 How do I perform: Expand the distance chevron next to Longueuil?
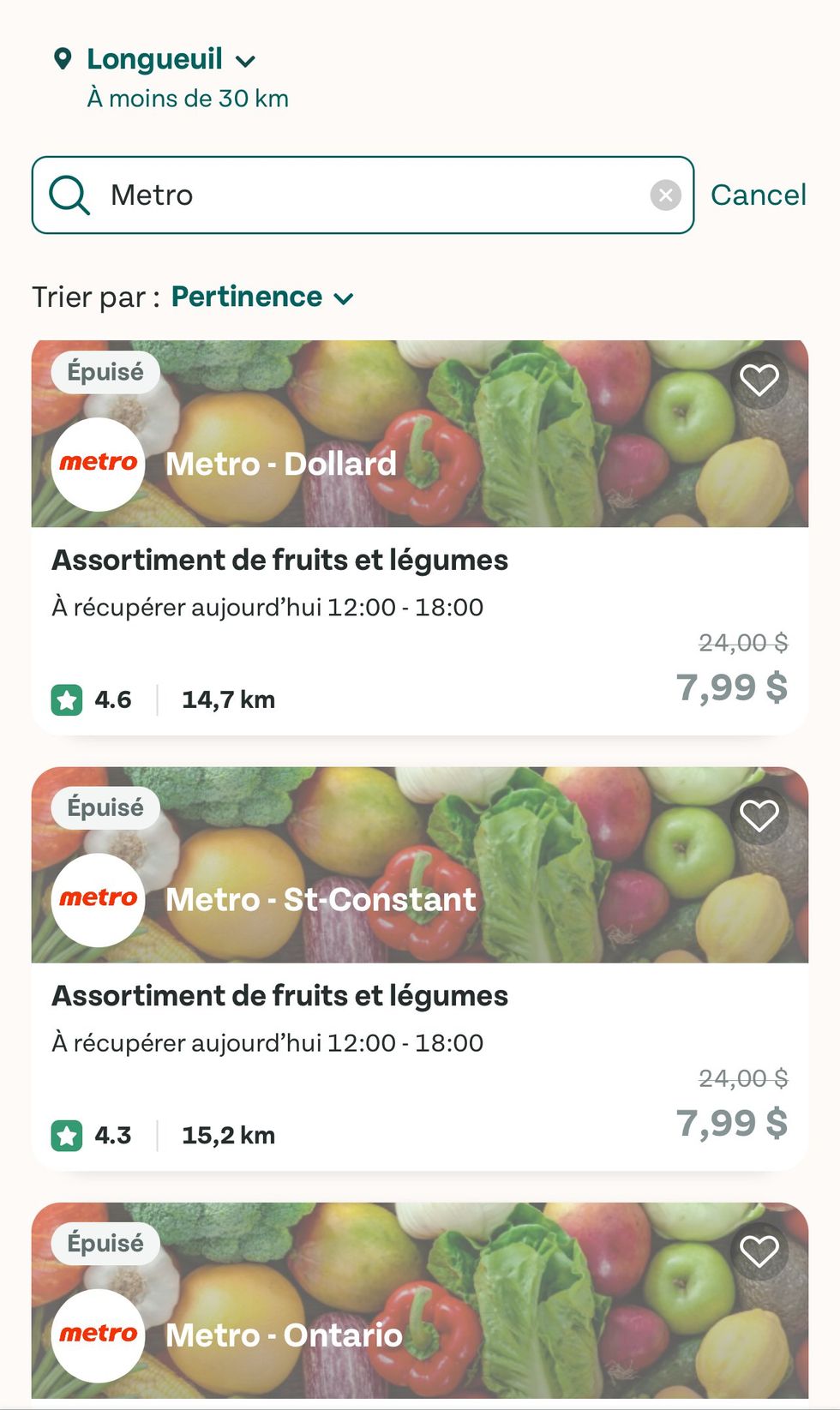pyautogui.click(x=248, y=60)
